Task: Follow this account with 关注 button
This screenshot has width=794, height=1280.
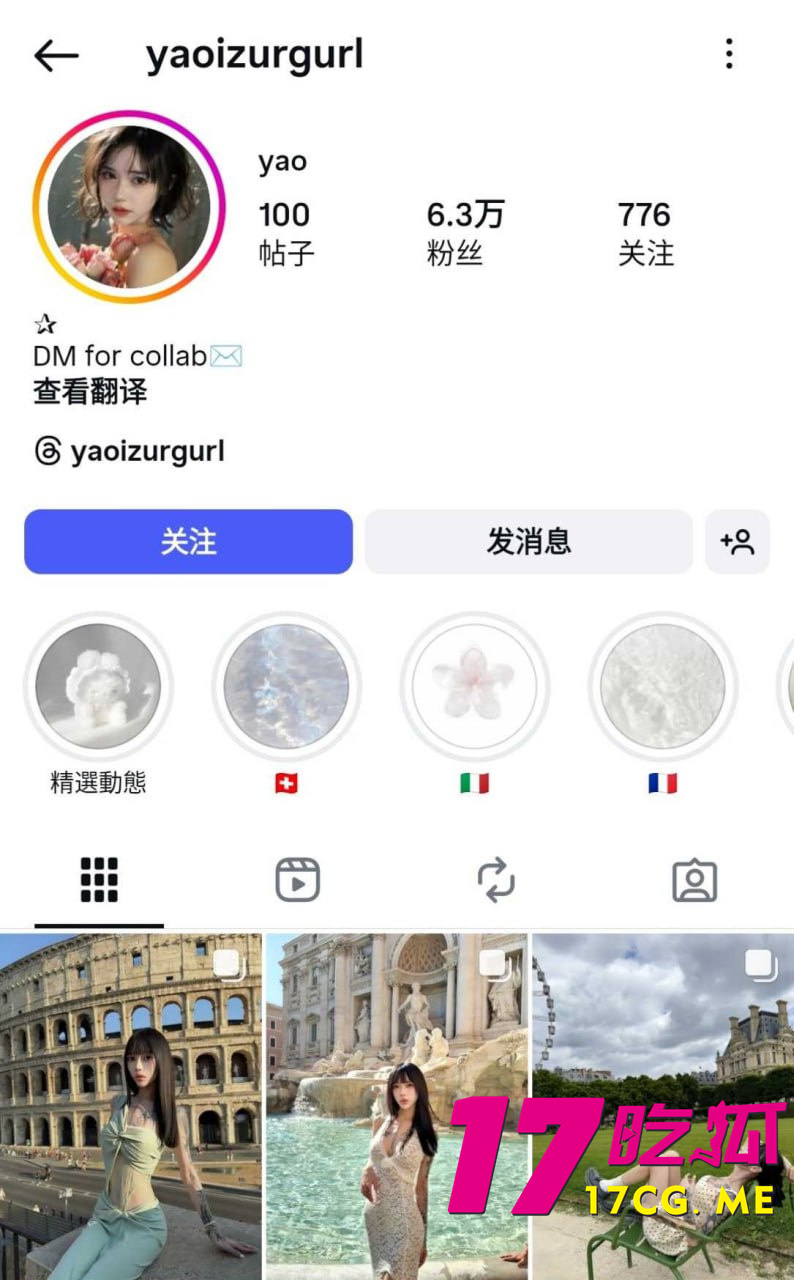Action: point(188,542)
